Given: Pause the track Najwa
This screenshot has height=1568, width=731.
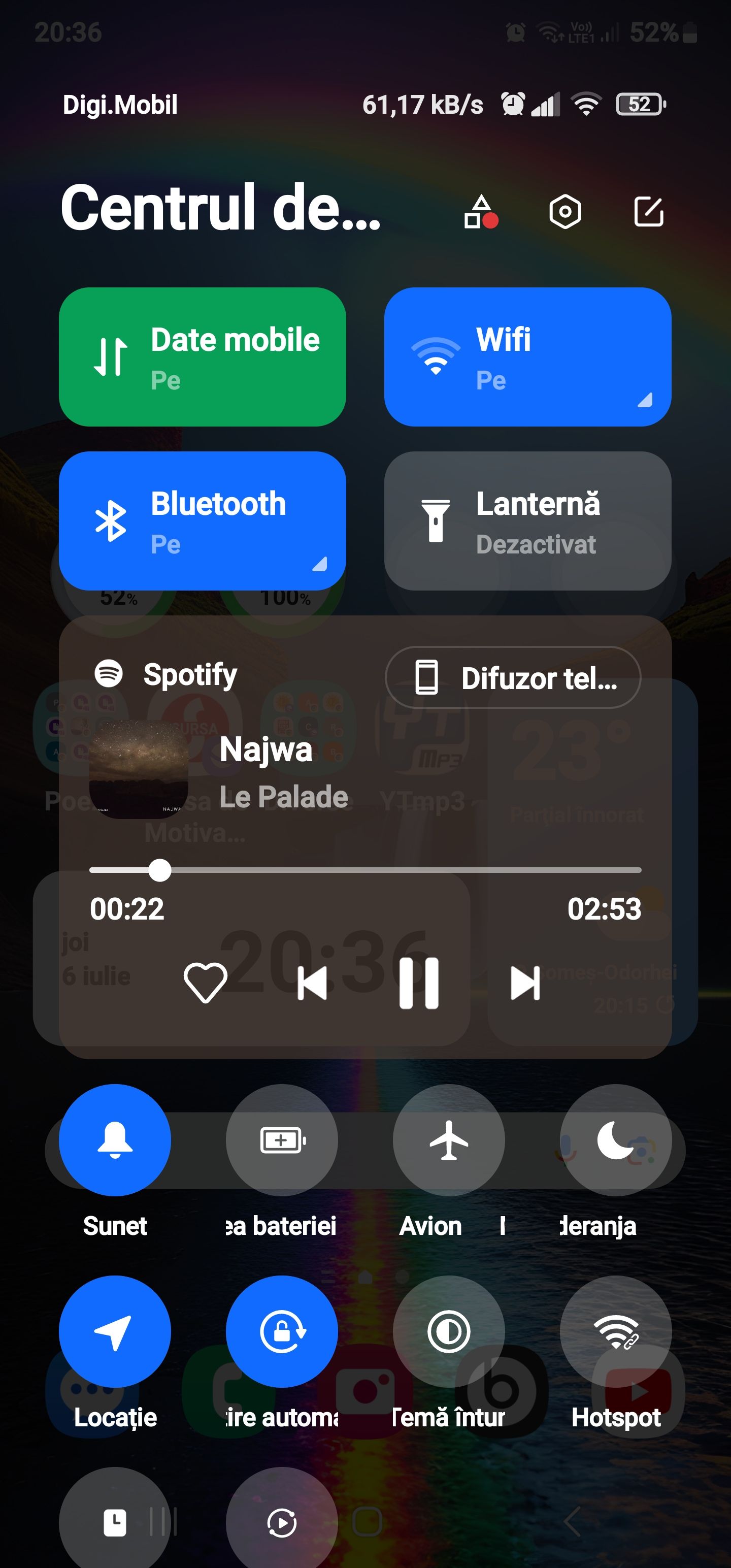Looking at the screenshot, I should [420, 979].
